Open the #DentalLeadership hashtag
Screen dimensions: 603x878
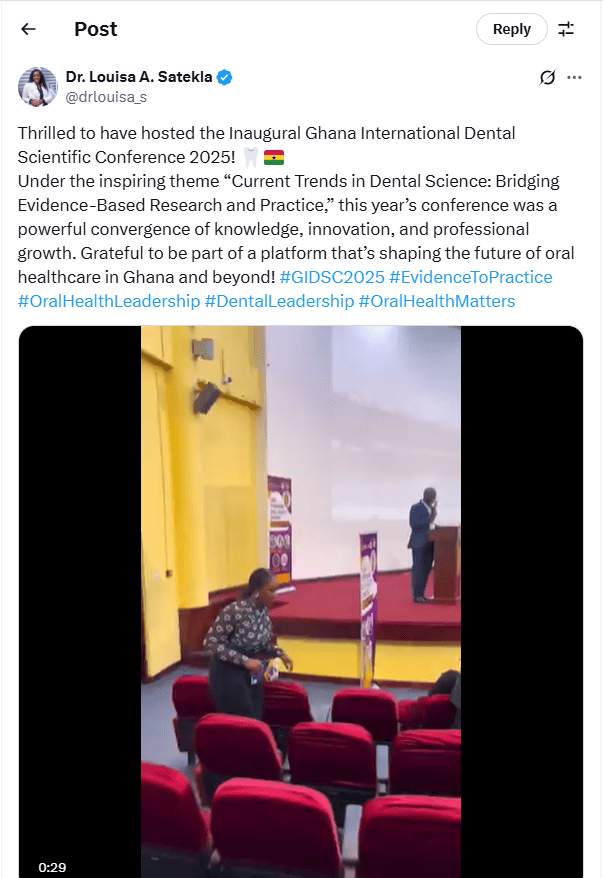coord(279,301)
